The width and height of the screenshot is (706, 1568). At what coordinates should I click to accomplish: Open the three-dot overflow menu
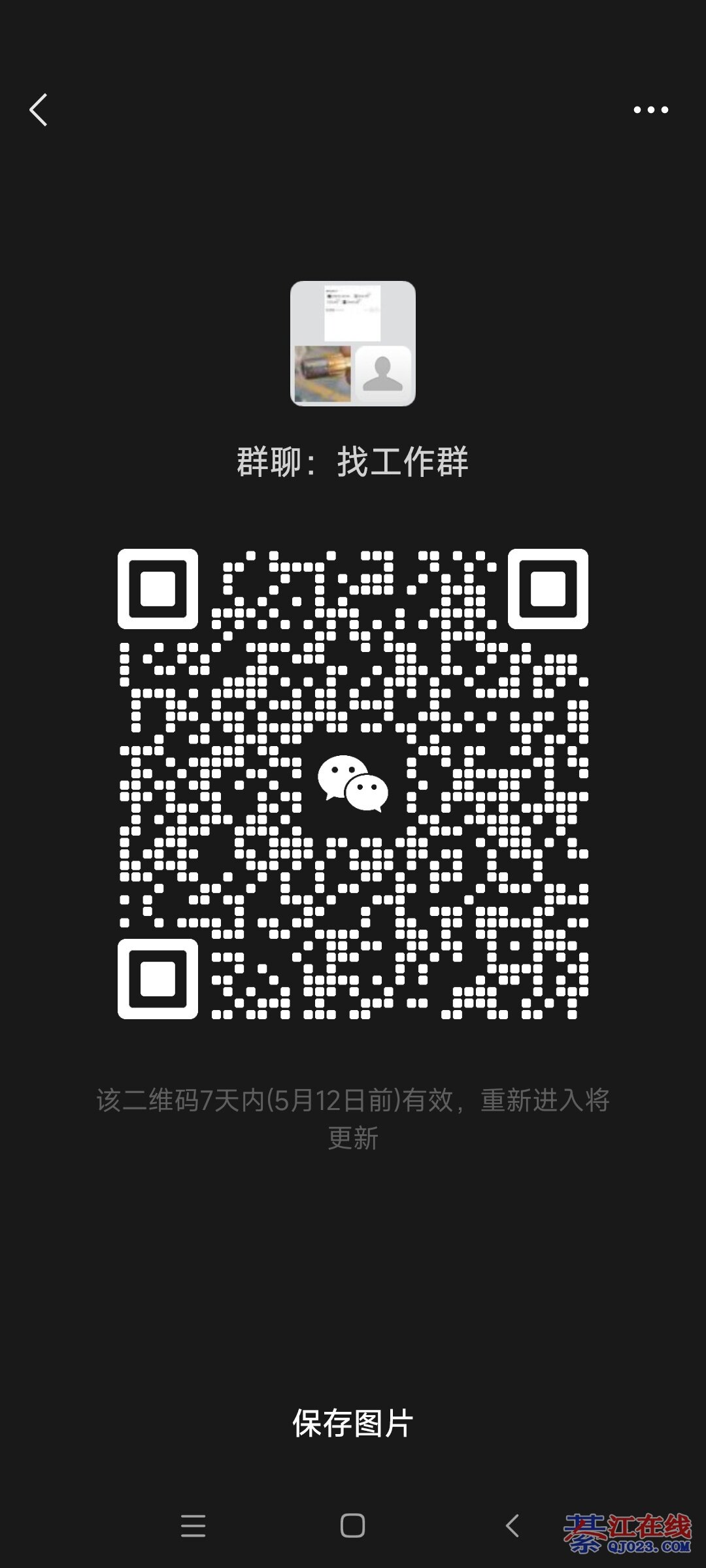click(650, 110)
